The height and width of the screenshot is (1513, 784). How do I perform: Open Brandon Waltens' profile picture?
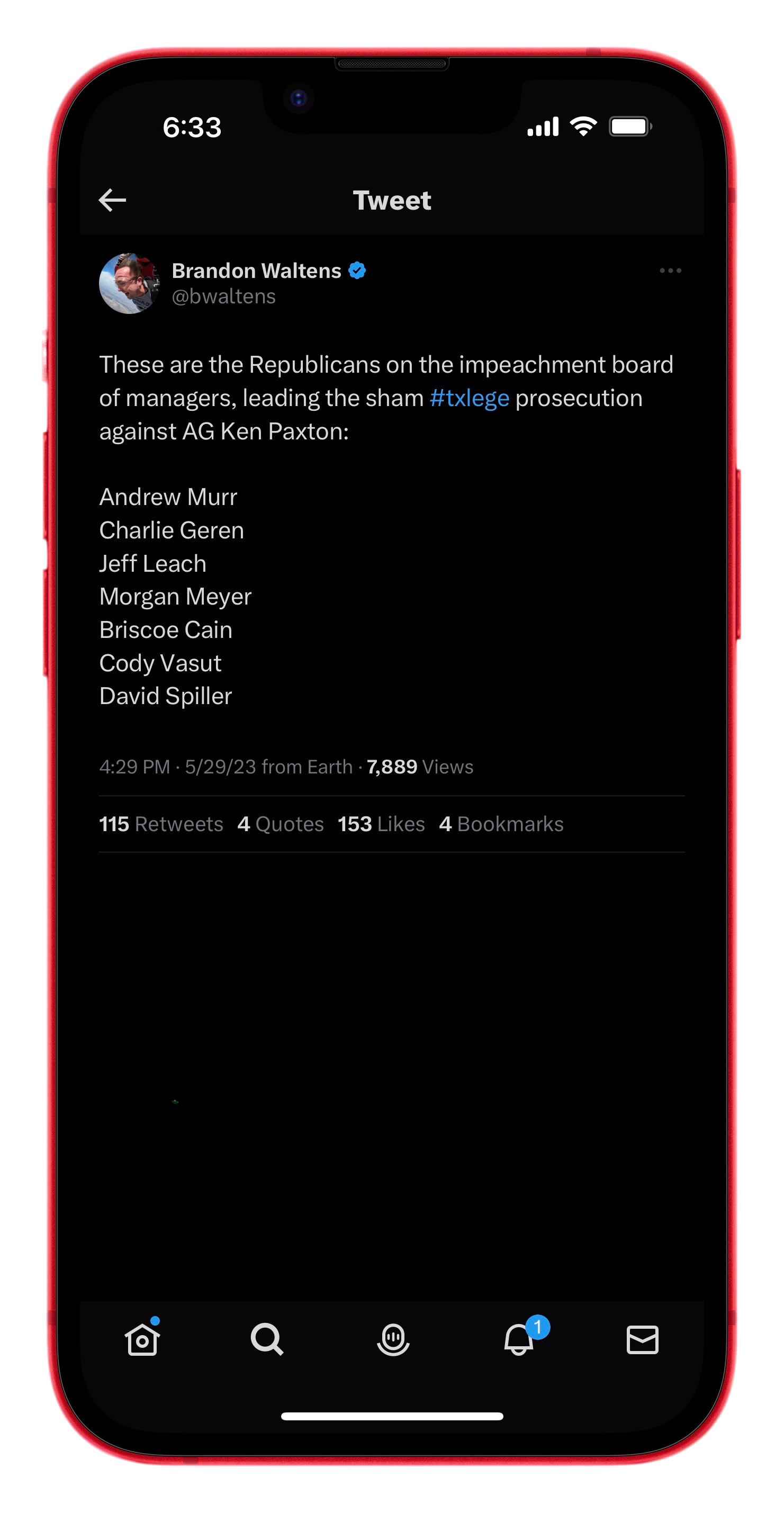(129, 284)
